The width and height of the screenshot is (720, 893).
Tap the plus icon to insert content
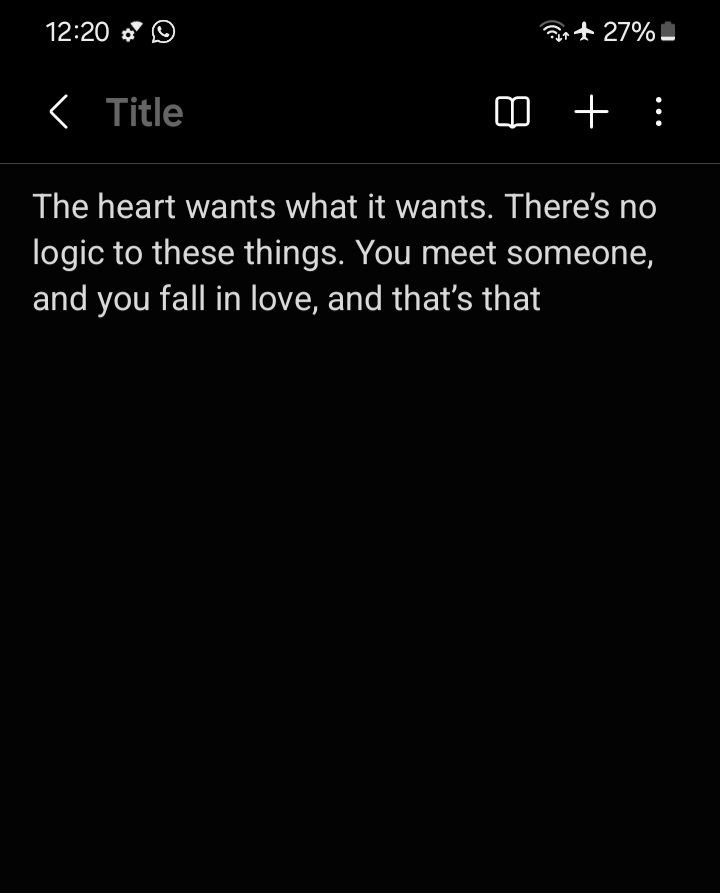pyautogui.click(x=590, y=112)
